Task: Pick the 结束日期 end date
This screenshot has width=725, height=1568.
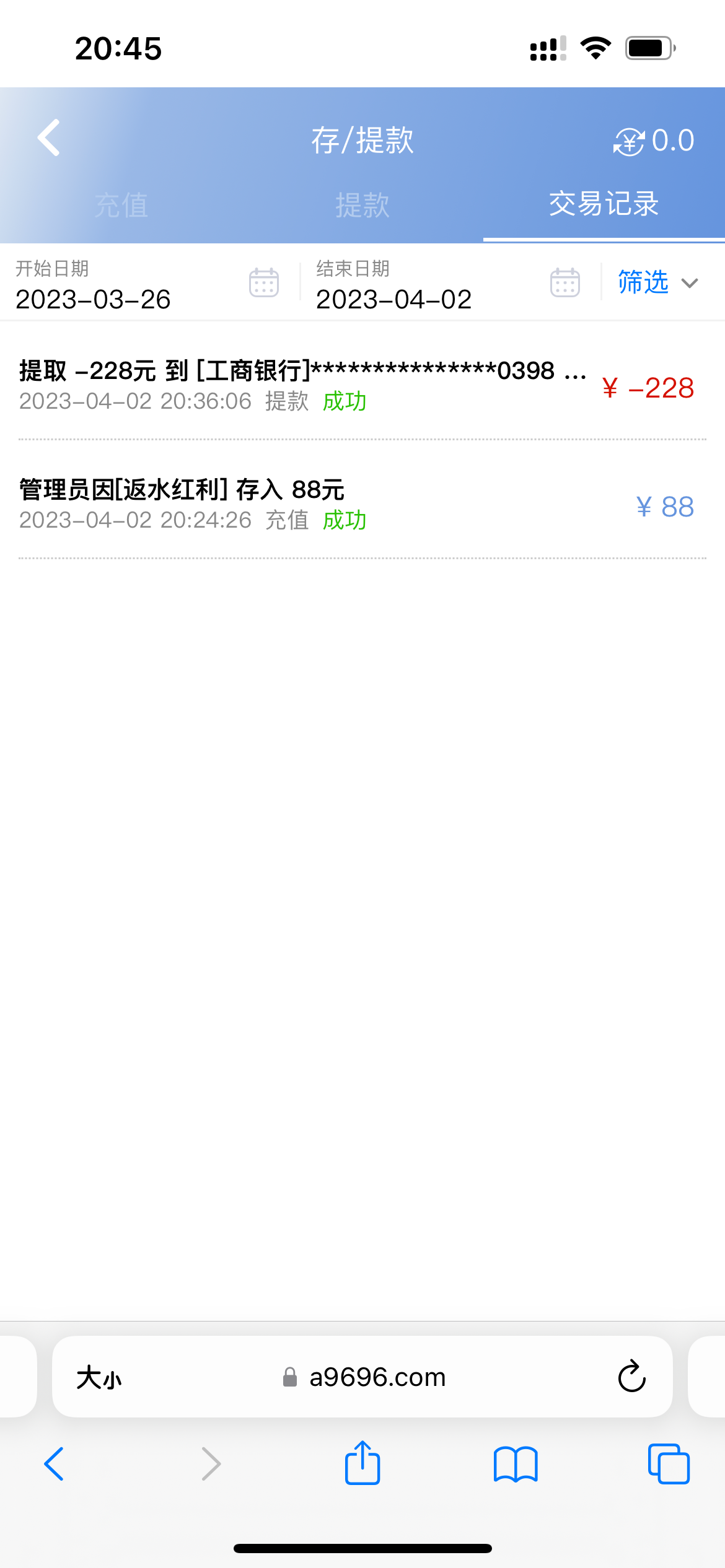Action: pos(565,283)
